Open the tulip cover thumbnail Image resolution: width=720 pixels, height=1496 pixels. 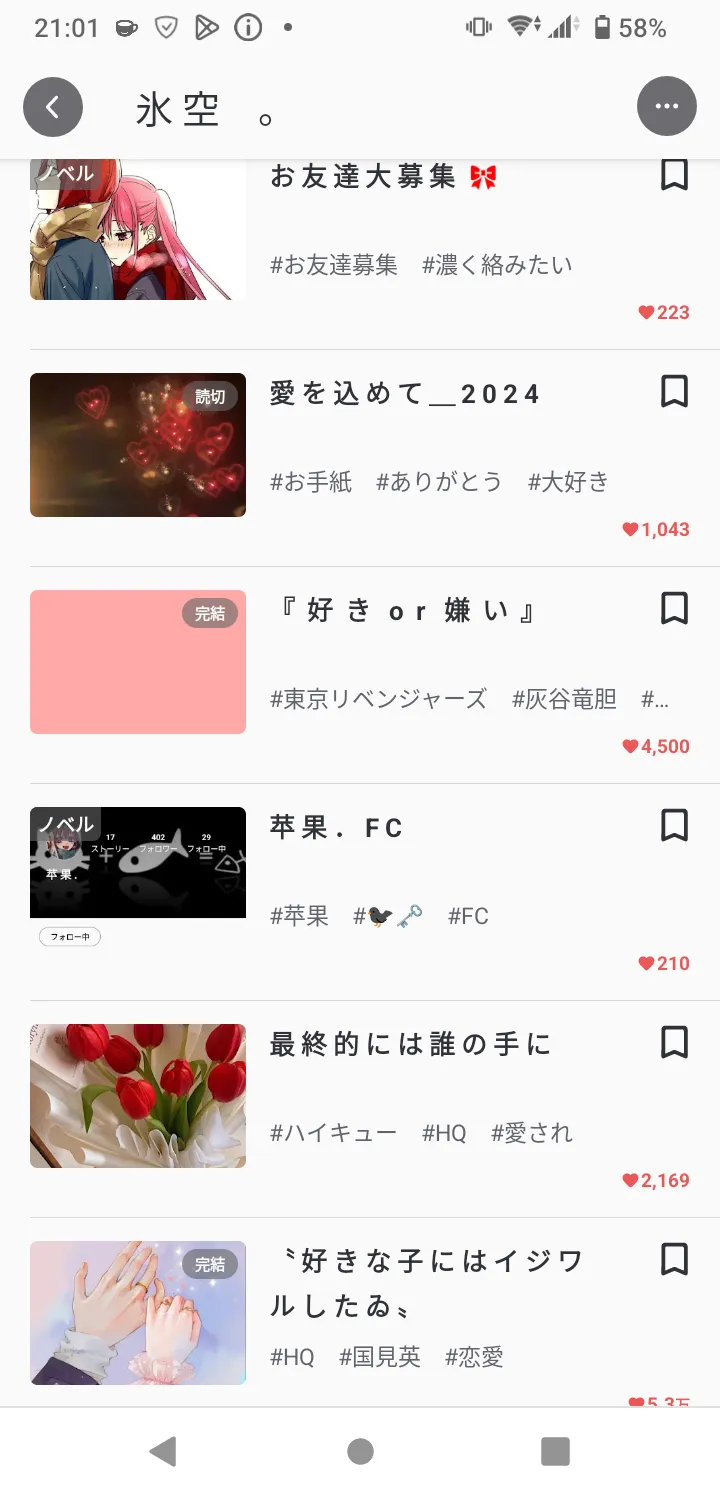point(138,1096)
